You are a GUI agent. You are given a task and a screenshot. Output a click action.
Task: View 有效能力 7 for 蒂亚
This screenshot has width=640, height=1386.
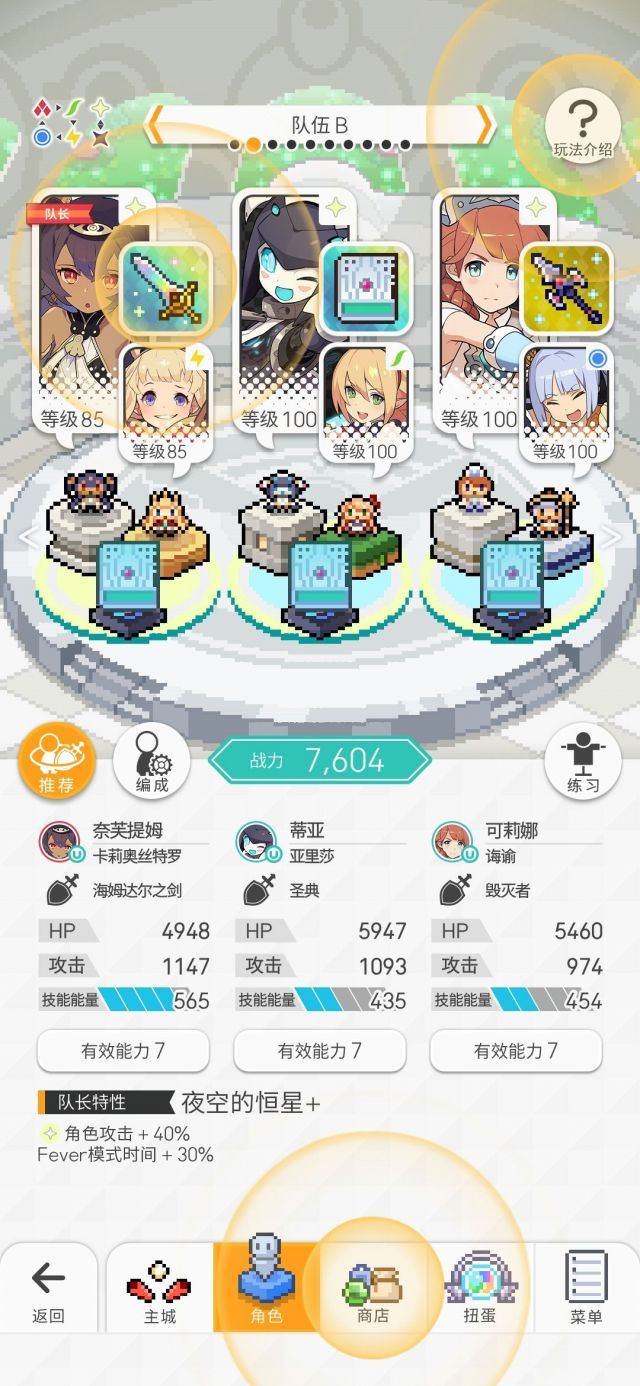click(x=319, y=1051)
